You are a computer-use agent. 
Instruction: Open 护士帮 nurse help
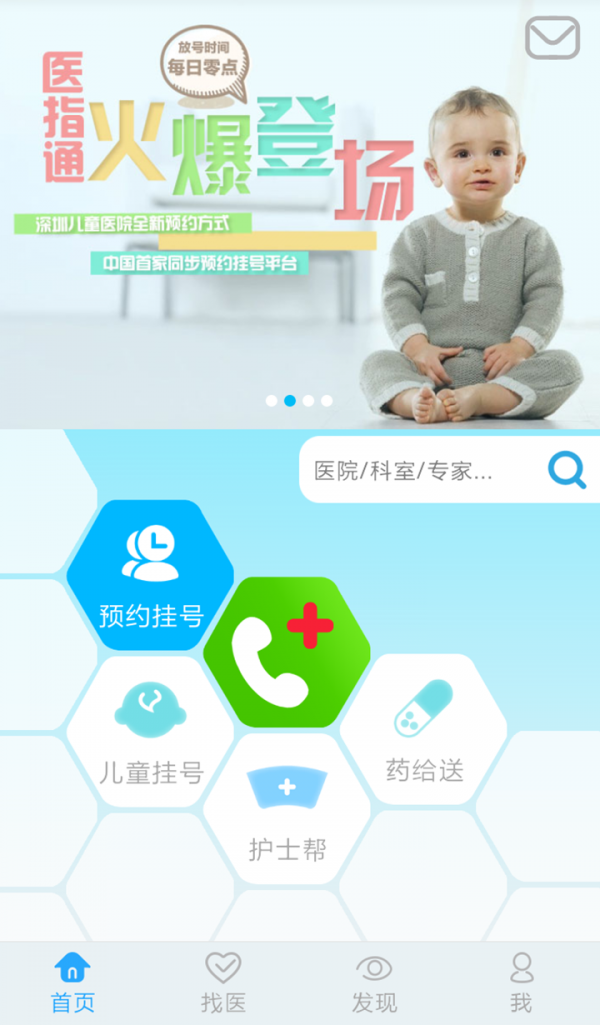click(287, 810)
